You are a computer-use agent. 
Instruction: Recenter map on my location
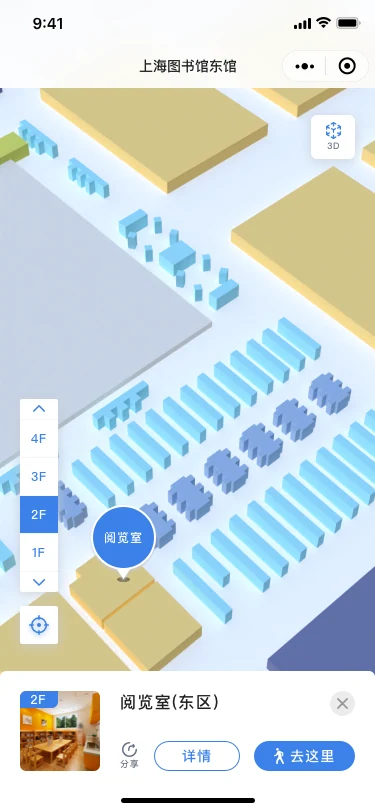tap(39, 625)
